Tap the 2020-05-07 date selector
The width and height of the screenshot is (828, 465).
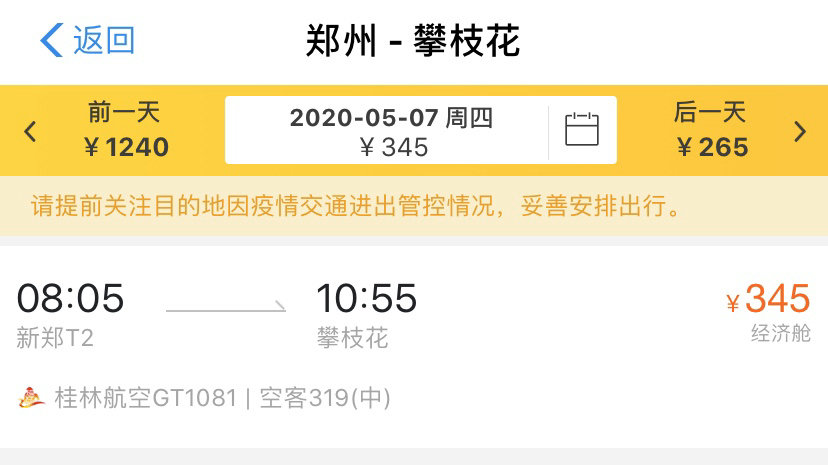[x=392, y=131]
